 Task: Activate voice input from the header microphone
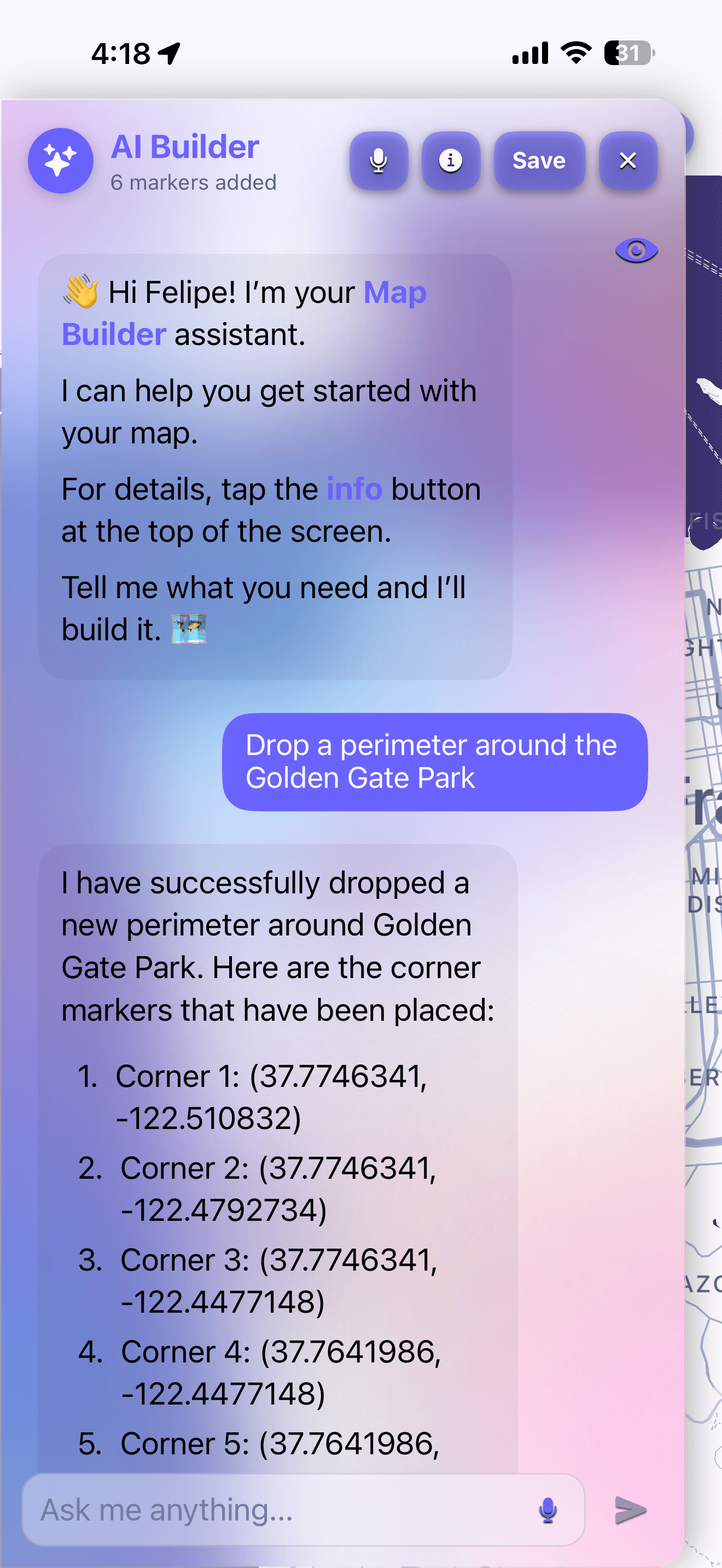pos(378,161)
